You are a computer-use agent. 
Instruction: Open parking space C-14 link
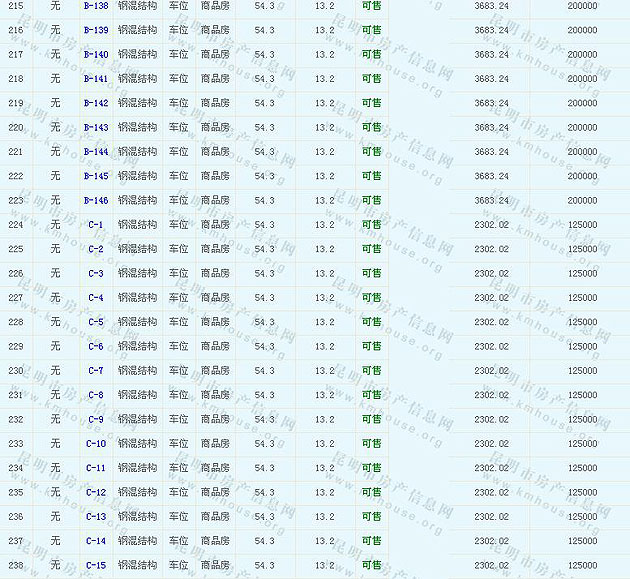[96, 541]
